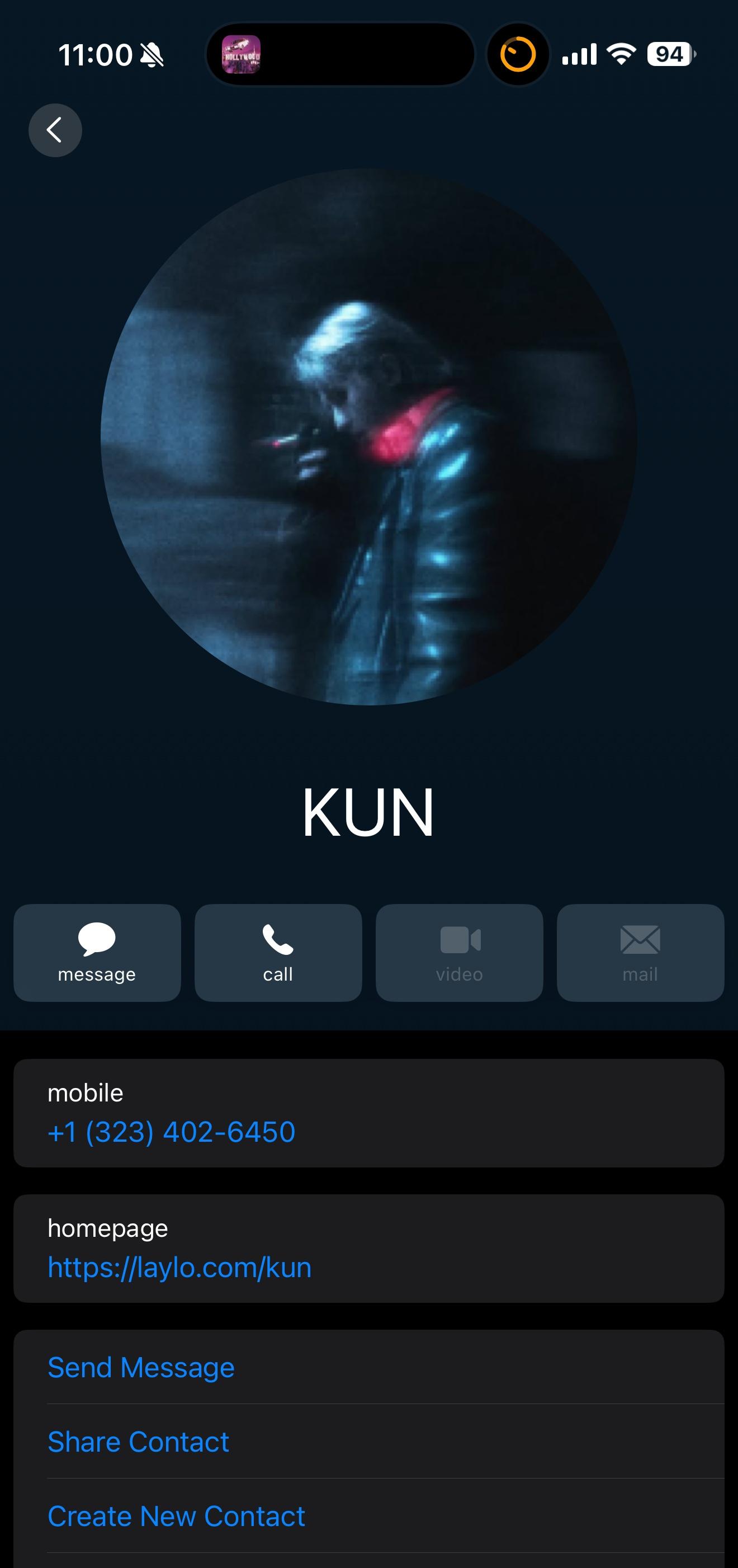
Task: Tap the orange timer indicator at top
Action: pos(518,54)
